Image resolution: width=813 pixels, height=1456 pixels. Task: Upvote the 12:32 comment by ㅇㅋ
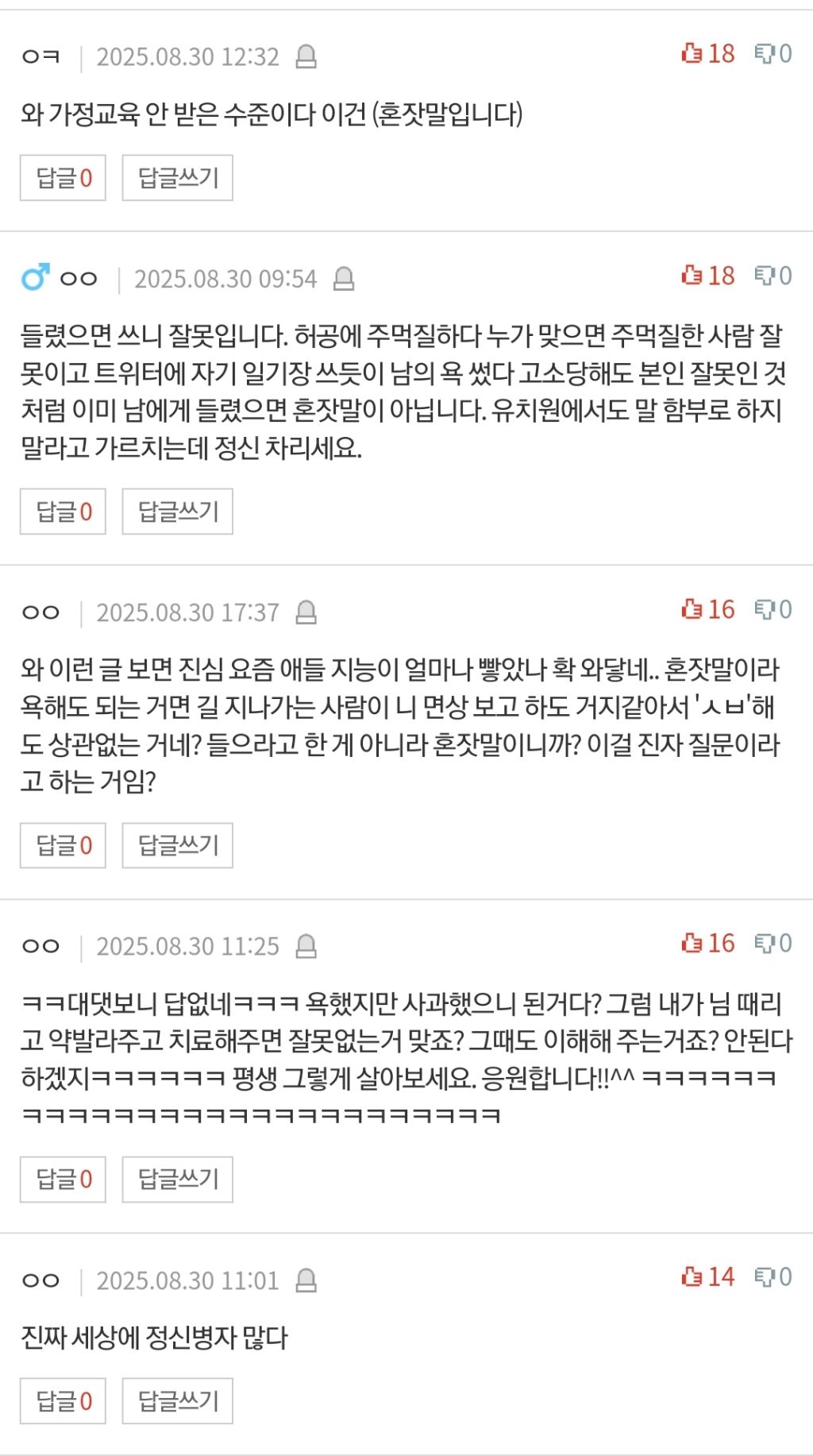point(707,54)
